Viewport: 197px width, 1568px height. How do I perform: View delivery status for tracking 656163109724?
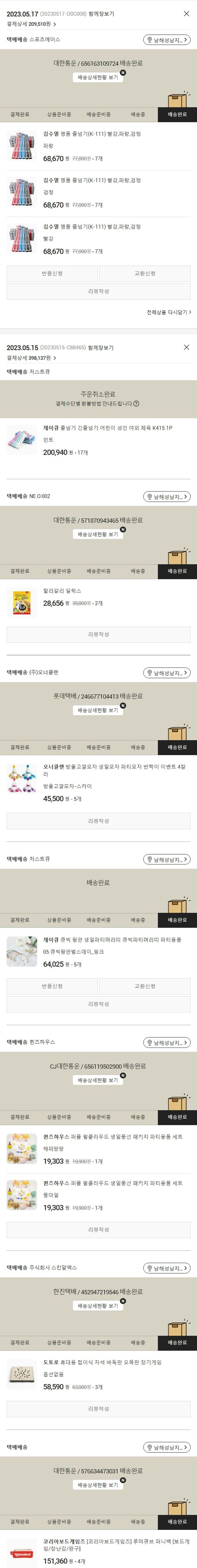click(98, 77)
